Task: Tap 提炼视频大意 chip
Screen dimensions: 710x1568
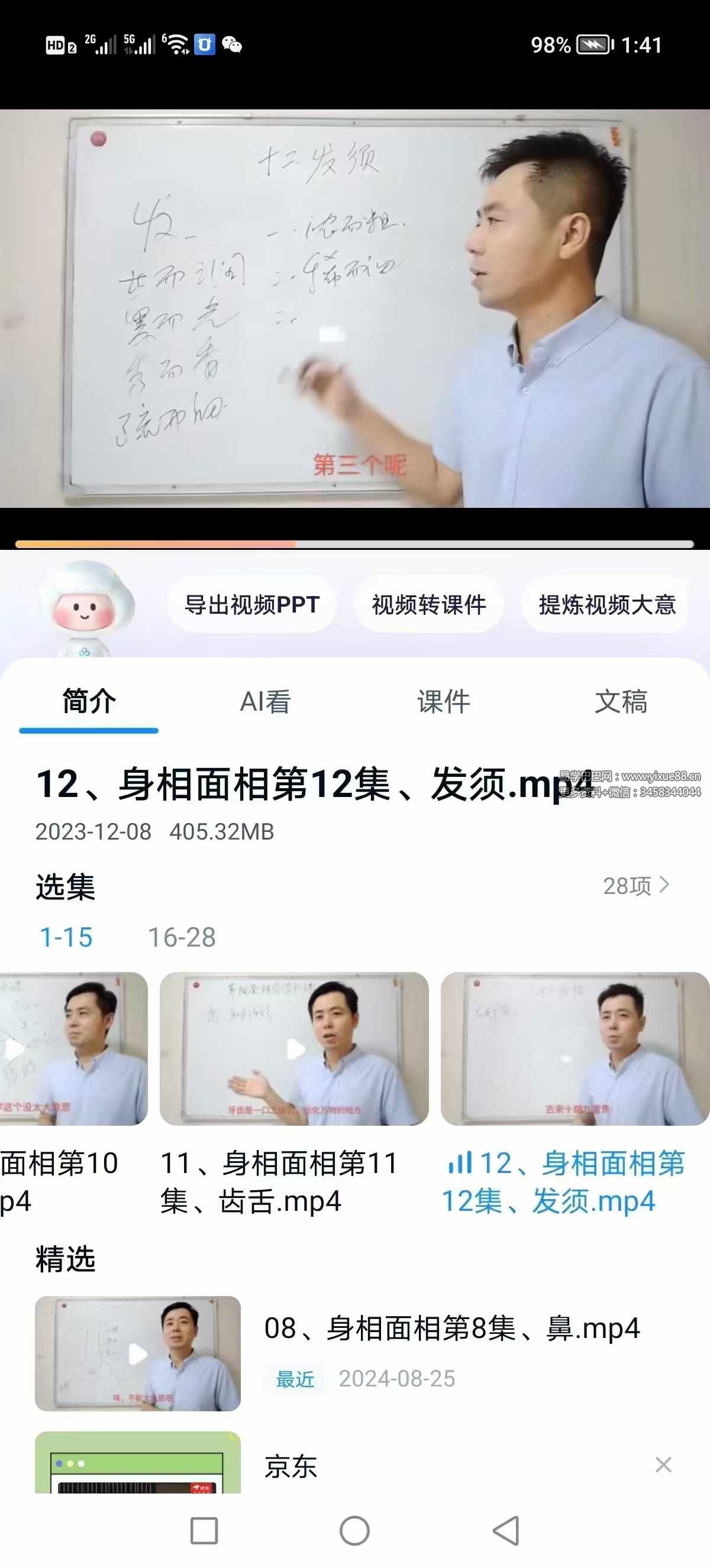Action: pyautogui.click(x=606, y=604)
